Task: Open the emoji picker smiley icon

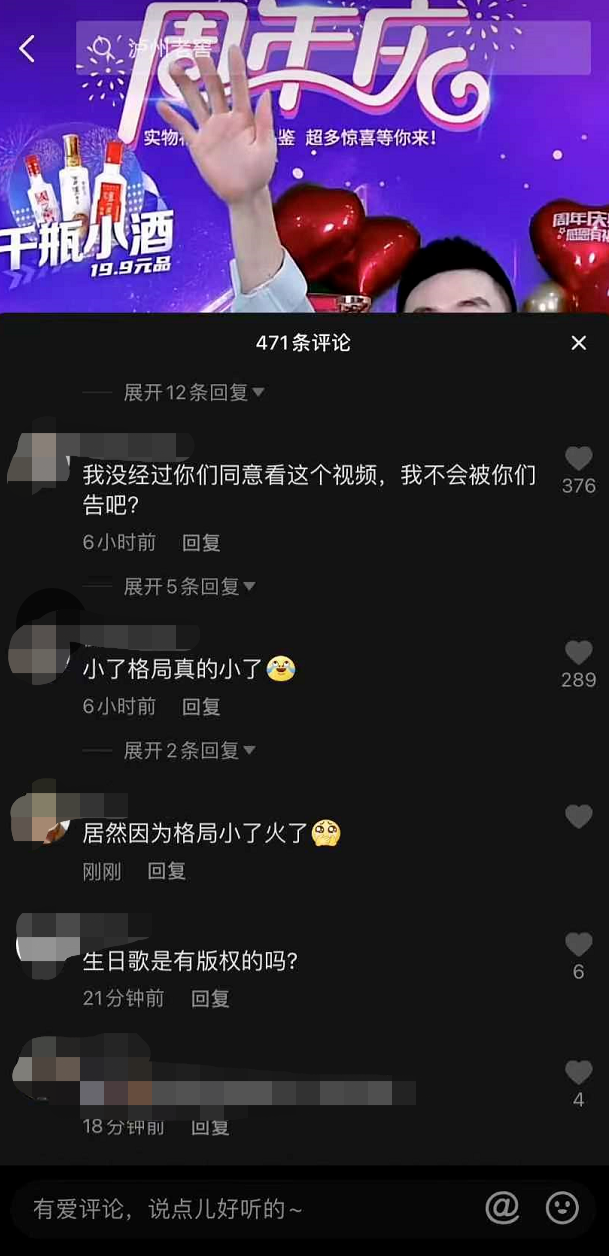Action: [x=562, y=1208]
